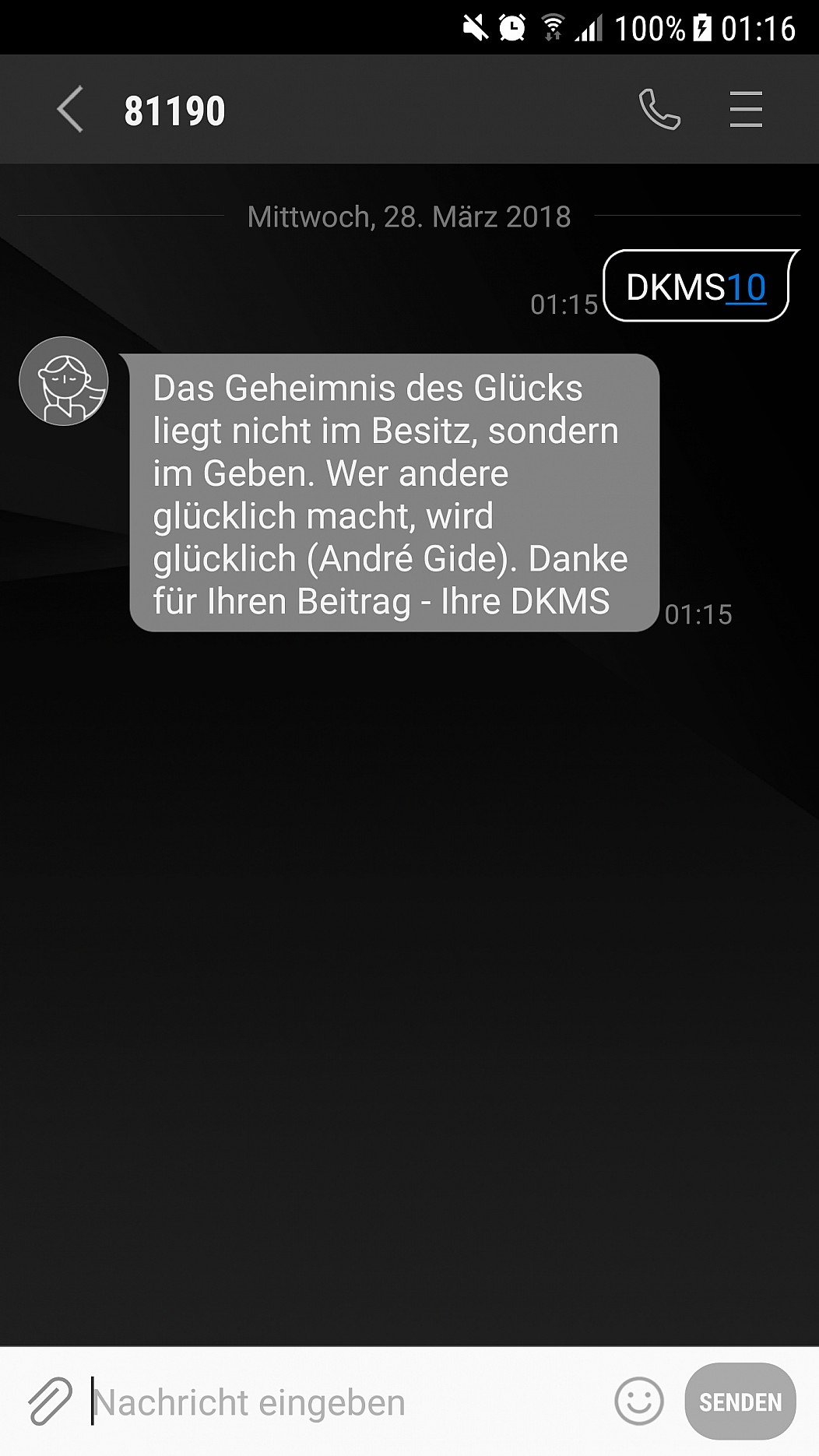Tap the SENDEN button
819x1456 pixels.
(x=740, y=1401)
